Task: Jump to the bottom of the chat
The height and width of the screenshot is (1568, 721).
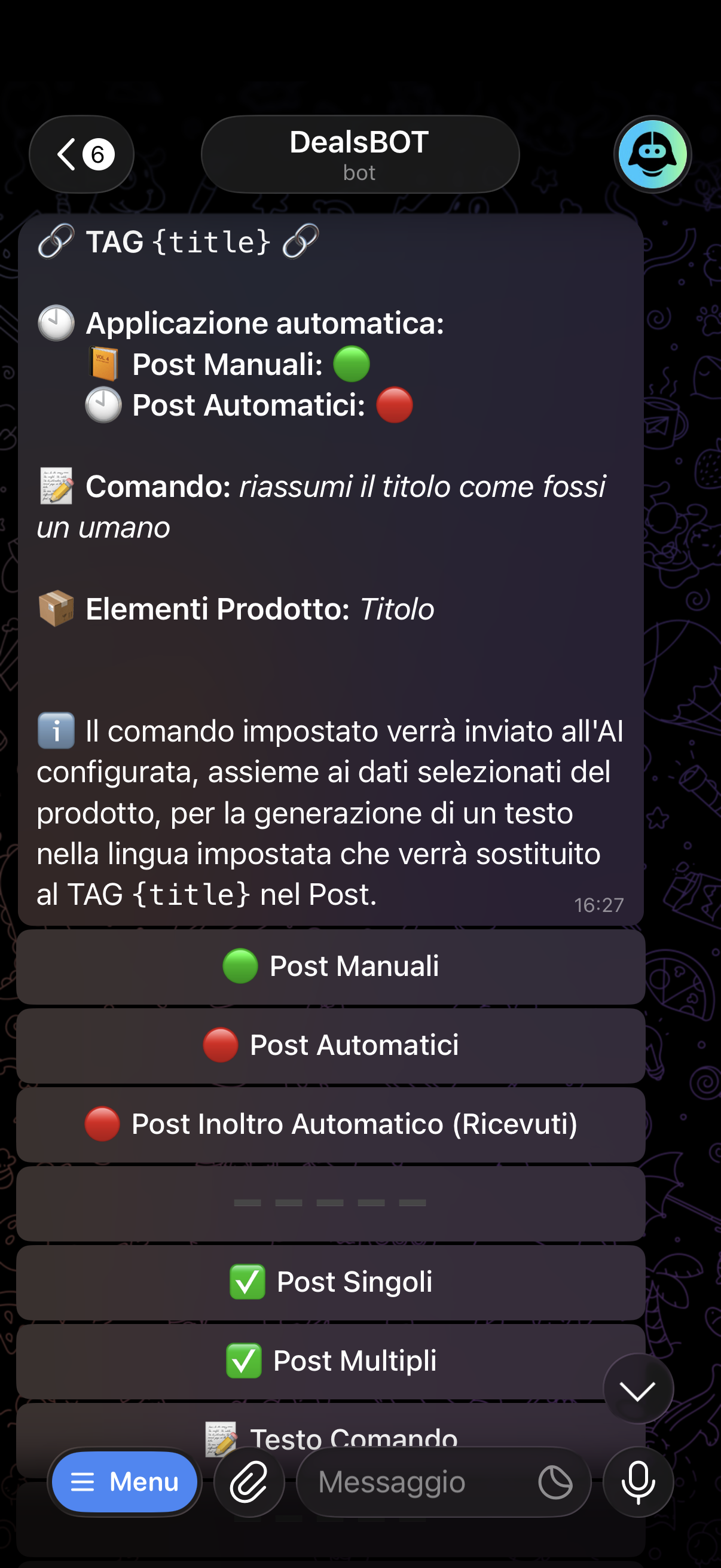Action: [638, 1390]
